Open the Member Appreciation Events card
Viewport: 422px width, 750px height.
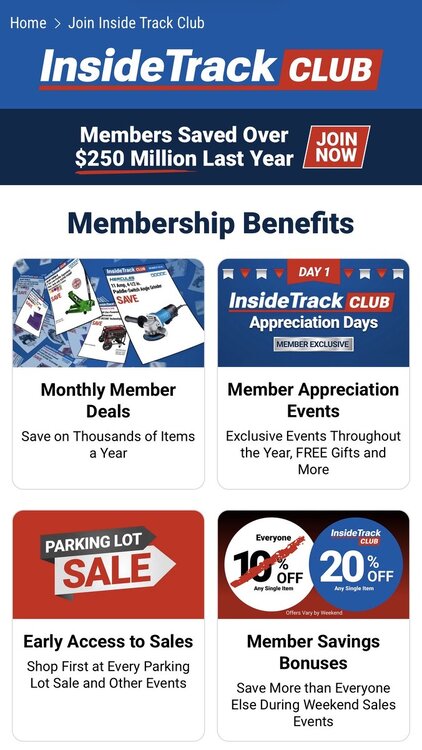(x=313, y=374)
